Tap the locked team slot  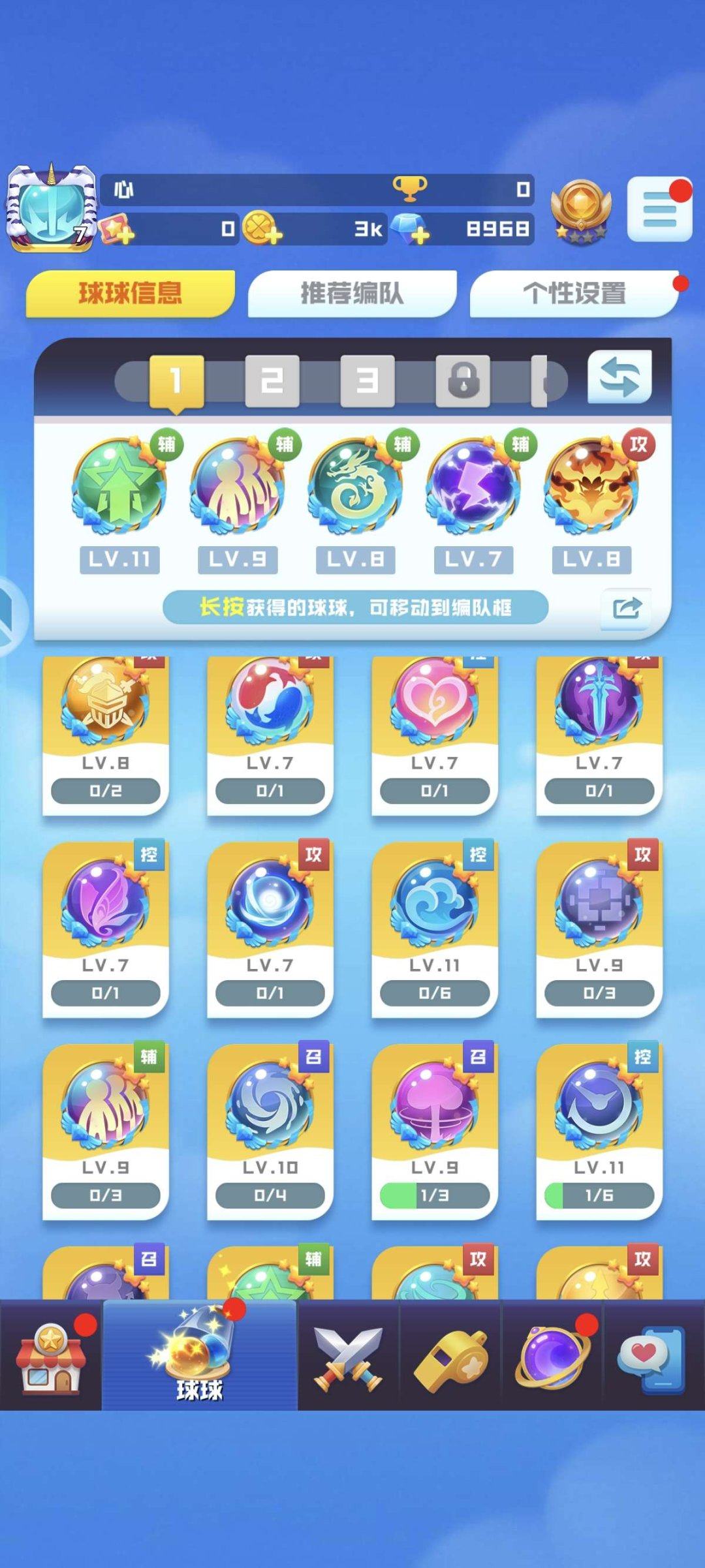coord(463,380)
